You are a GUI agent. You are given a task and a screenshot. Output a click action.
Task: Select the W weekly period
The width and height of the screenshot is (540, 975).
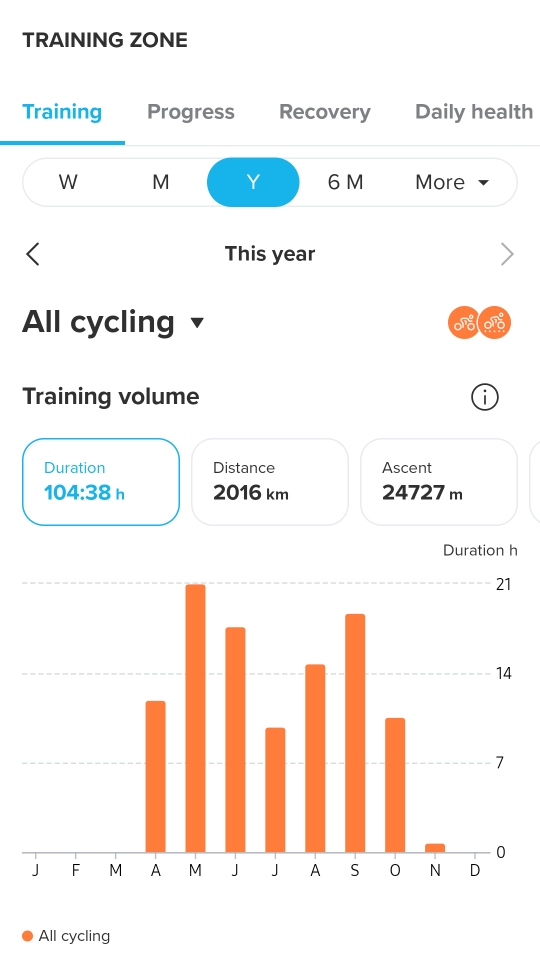tap(68, 182)
